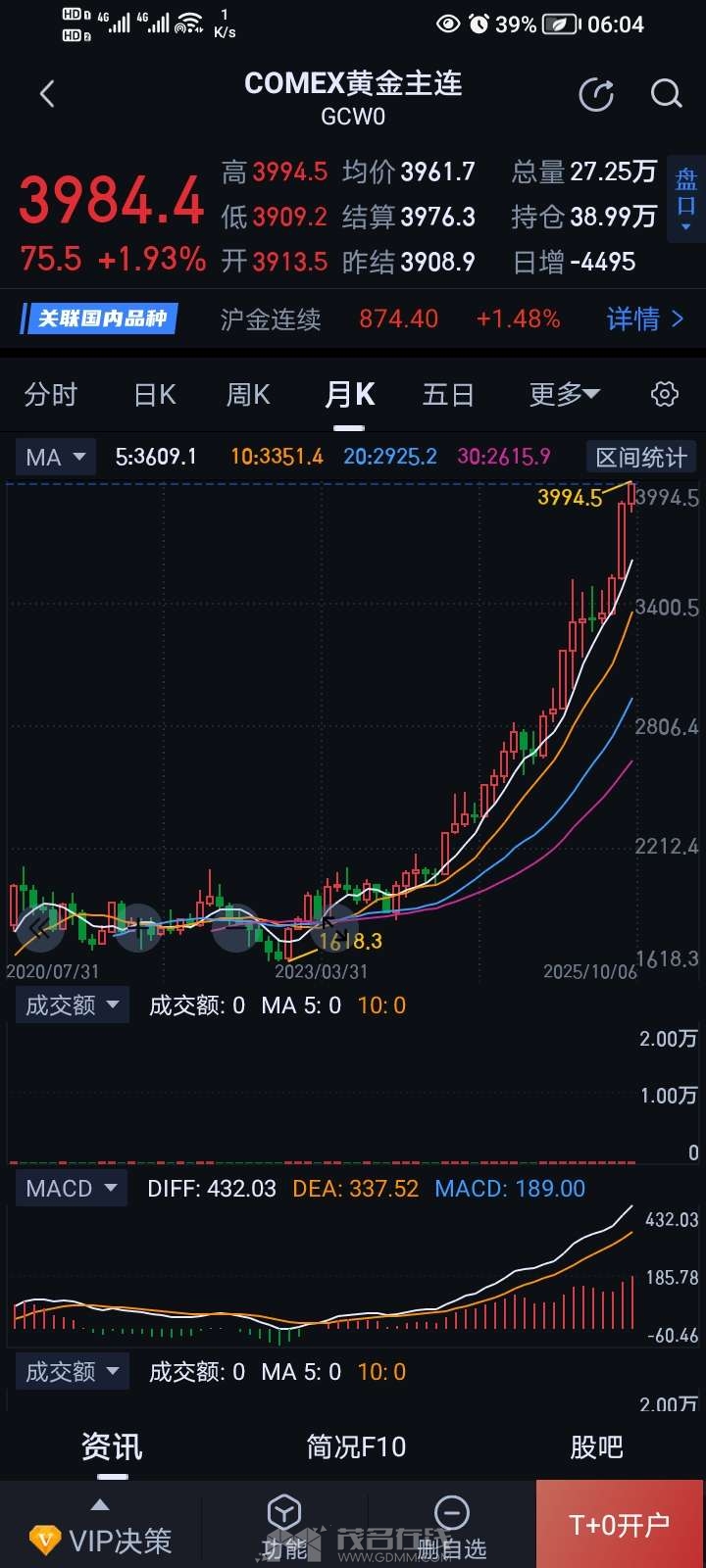Viewport: 706px width, 1568px height.
Task: Remove from watchlist with 删自选
Action: (451, 1529)
